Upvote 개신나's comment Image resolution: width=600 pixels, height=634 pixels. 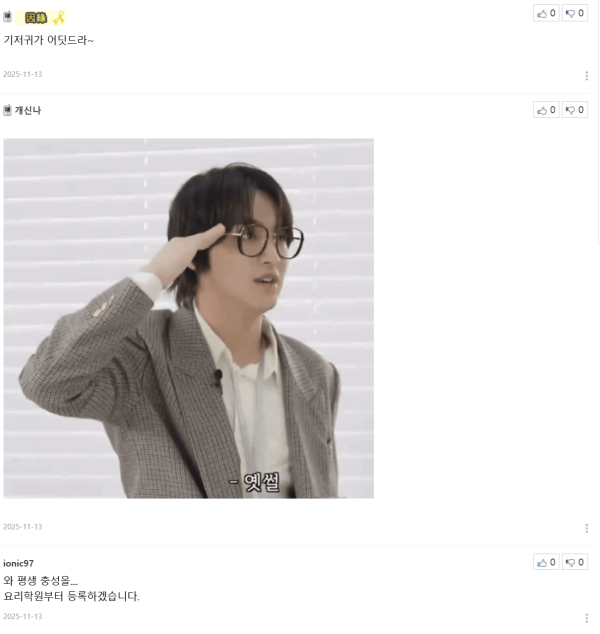pos(546,110)
